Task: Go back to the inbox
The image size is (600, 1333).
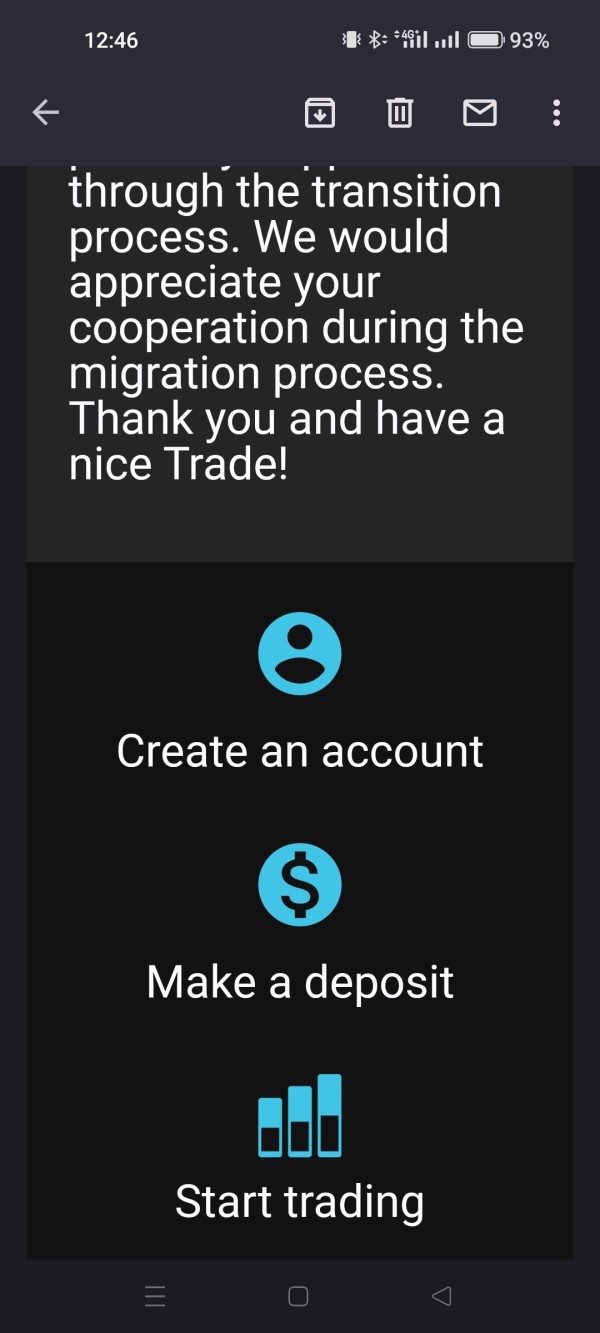Action: pyautogui.click(x=46, y=113)
